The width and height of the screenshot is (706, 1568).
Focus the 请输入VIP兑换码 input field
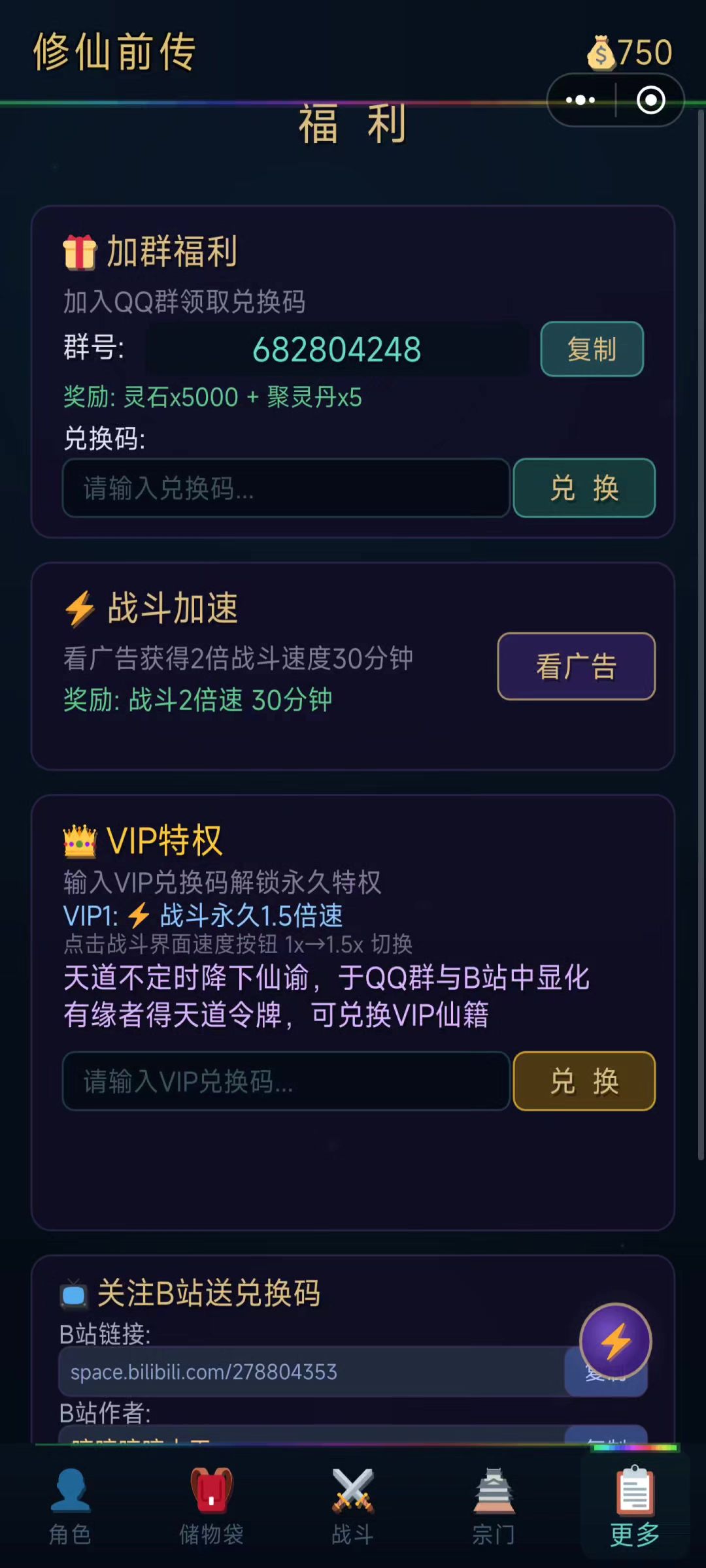pos(286,1081)
